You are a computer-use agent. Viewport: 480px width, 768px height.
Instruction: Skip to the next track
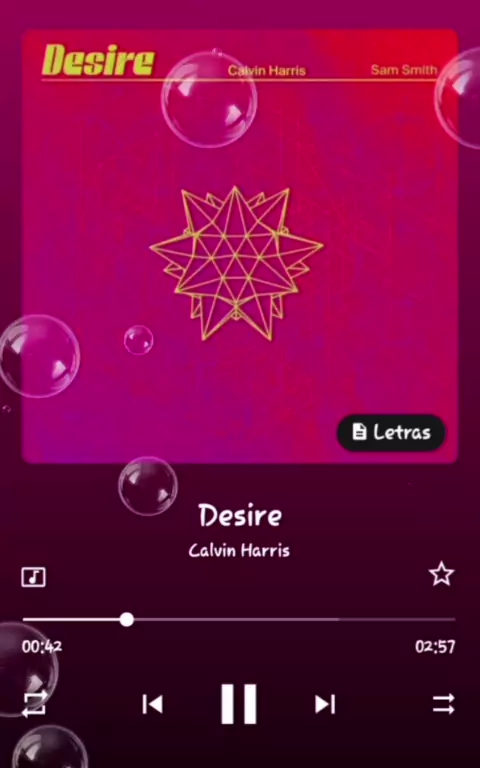pos(325,704)
